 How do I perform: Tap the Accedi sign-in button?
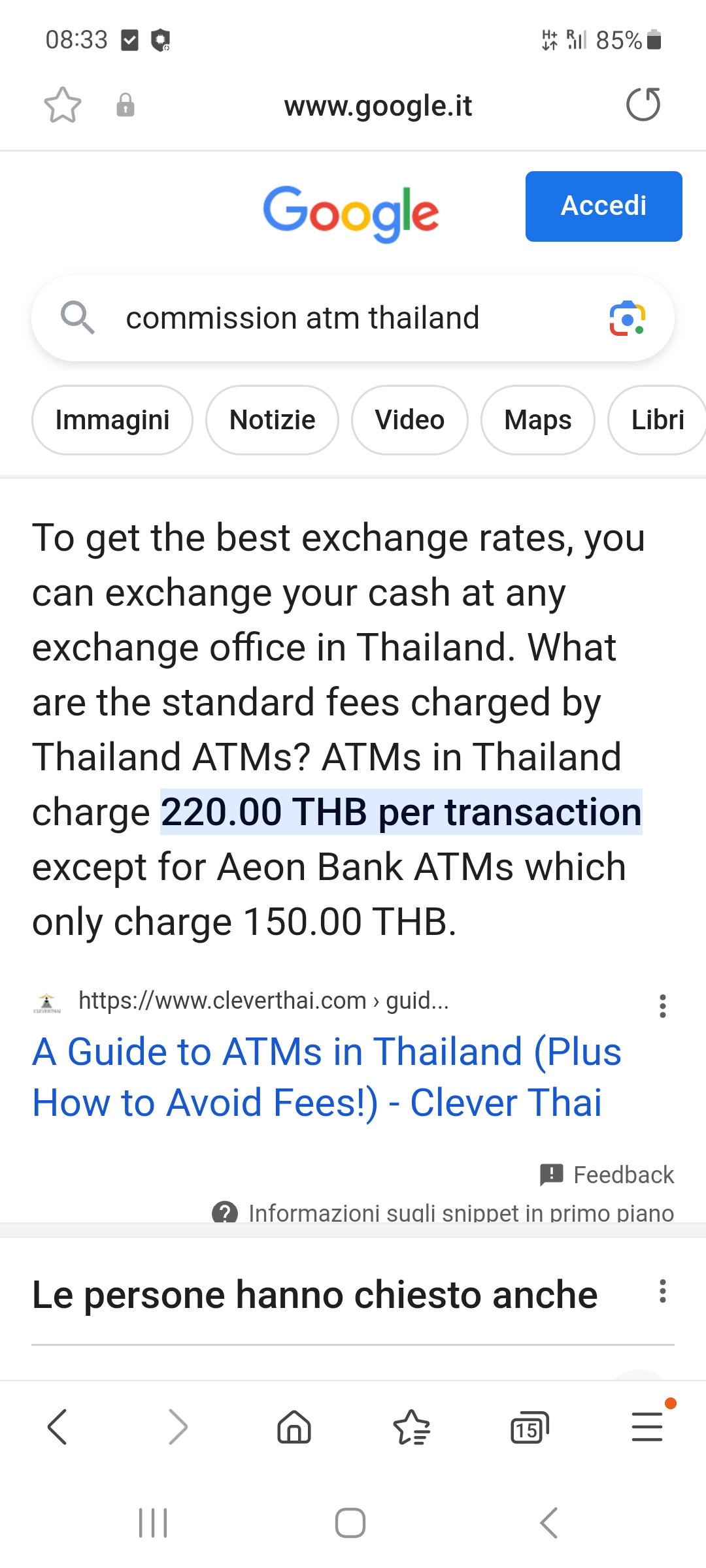(603, 206)
